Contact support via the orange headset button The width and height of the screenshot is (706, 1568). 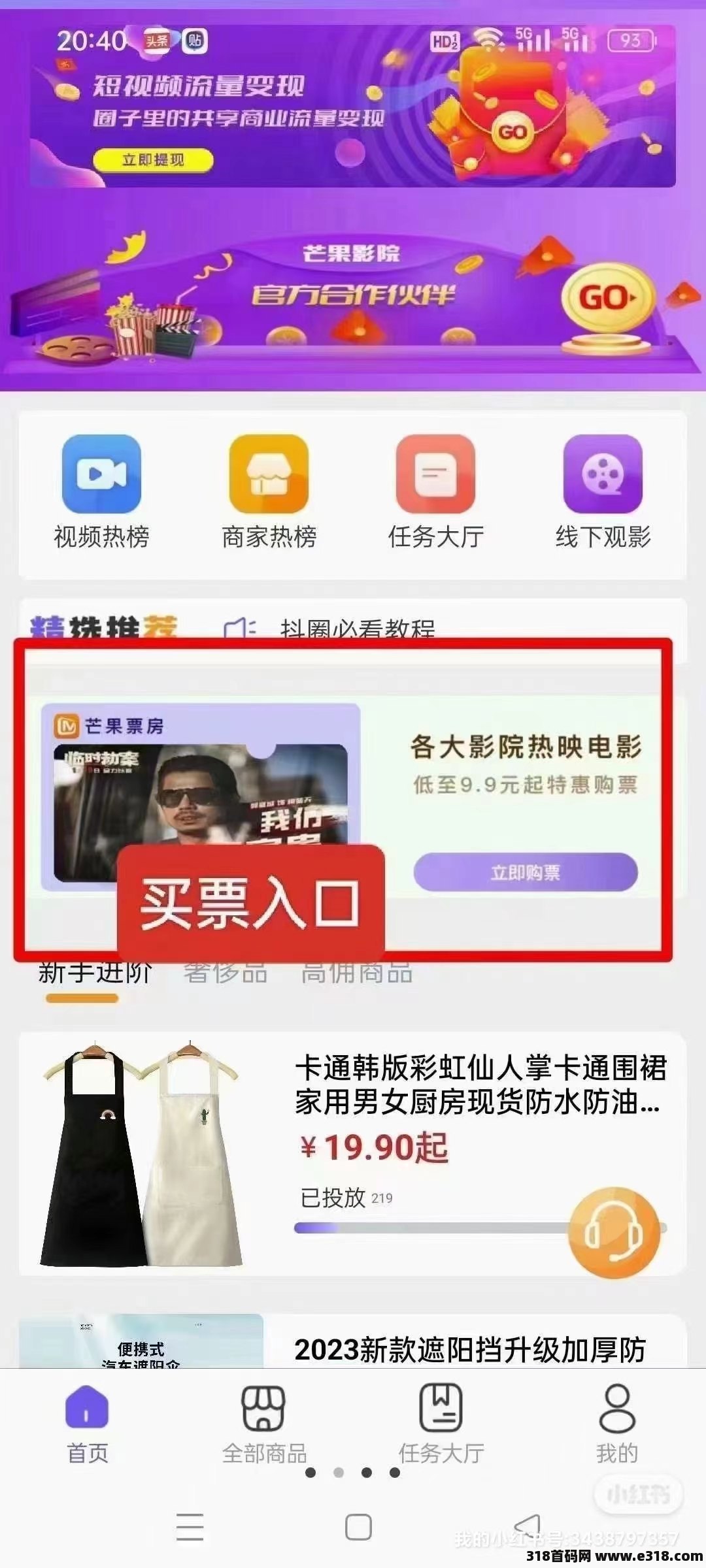(x=613, y=1233)
